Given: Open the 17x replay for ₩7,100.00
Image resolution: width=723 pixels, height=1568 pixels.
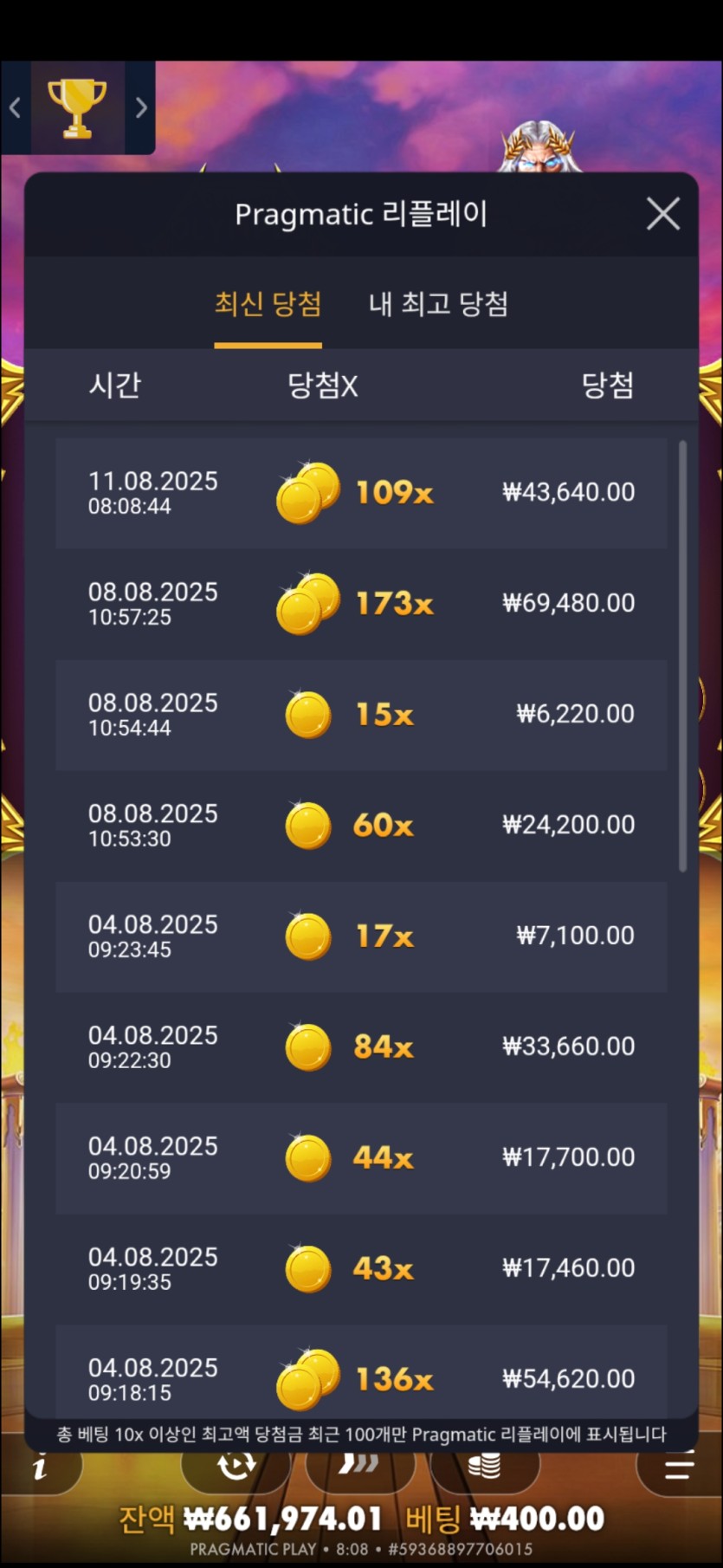Looking at the screenshot, I should (361, 936).
